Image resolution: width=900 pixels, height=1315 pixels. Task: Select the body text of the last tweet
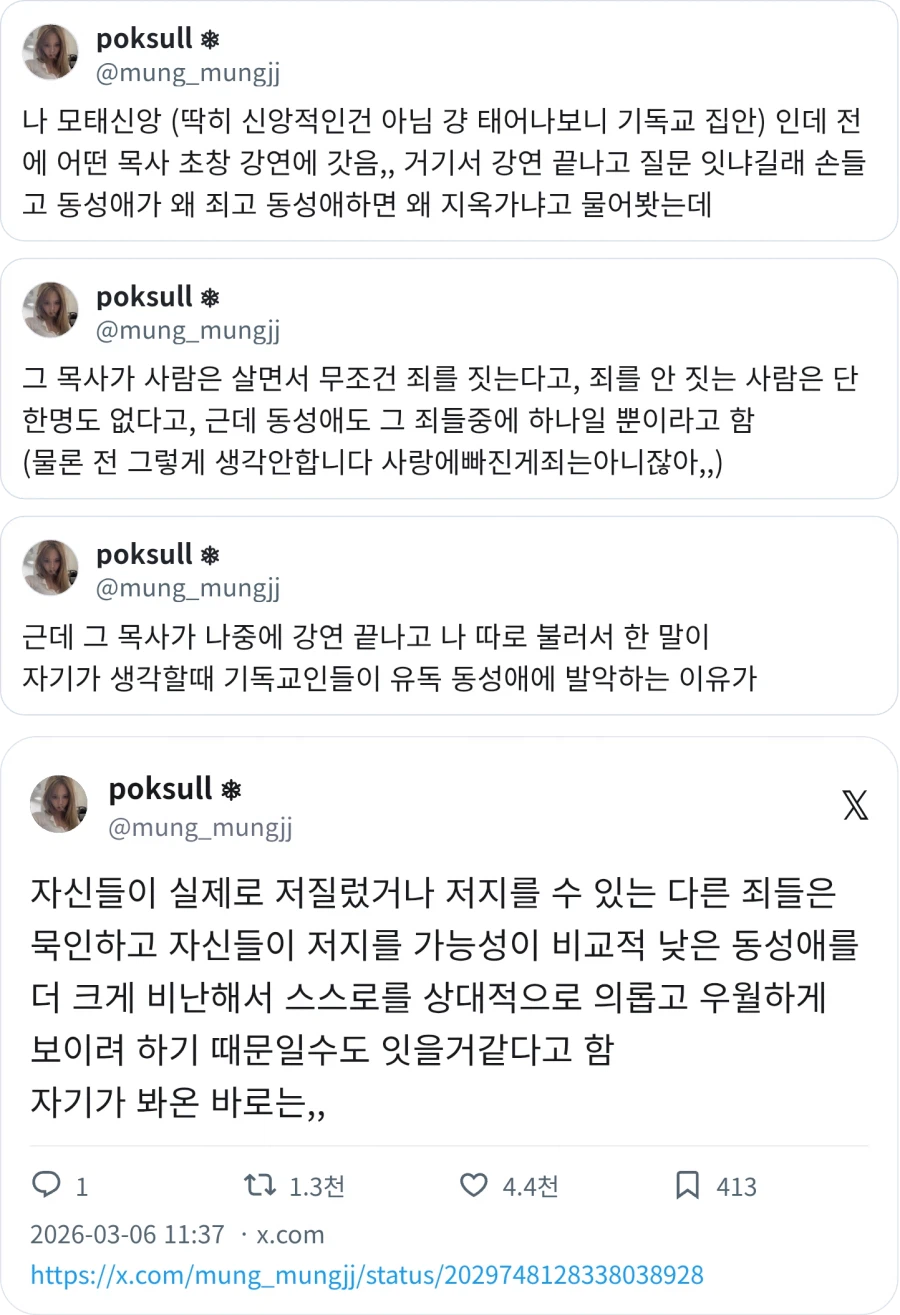pos(430,990)
